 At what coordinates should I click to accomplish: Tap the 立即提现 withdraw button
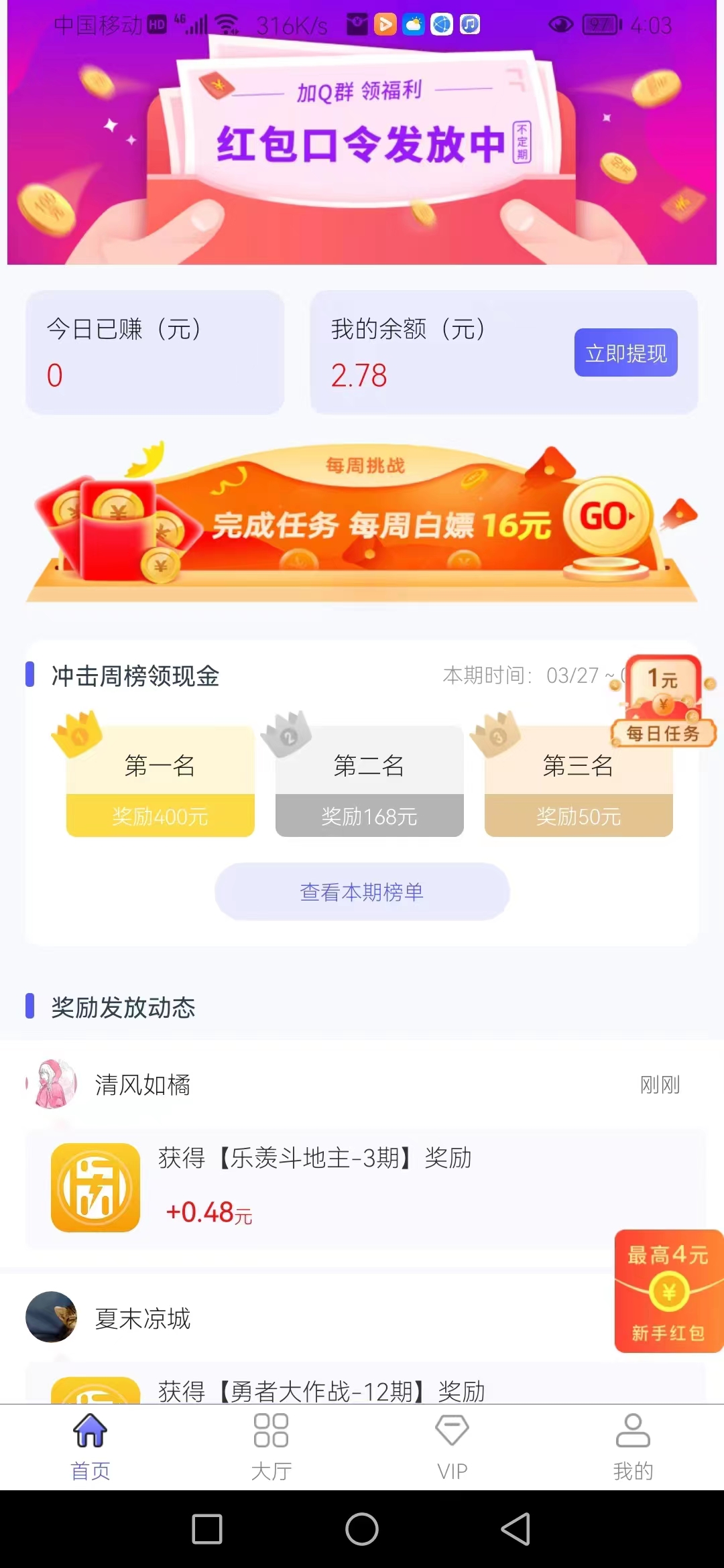[625, 352]
